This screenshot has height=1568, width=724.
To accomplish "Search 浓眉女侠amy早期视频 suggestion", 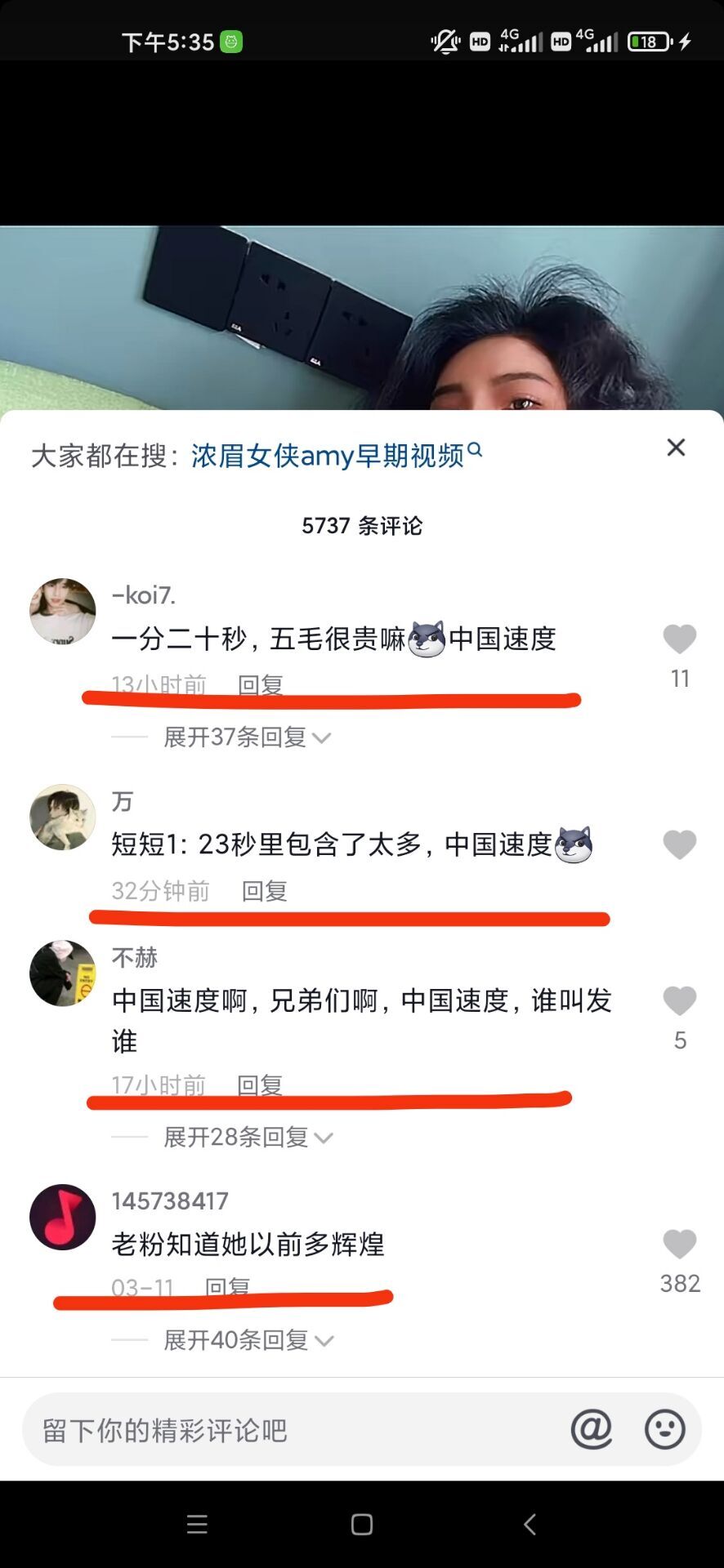I will tap(335, 456).
